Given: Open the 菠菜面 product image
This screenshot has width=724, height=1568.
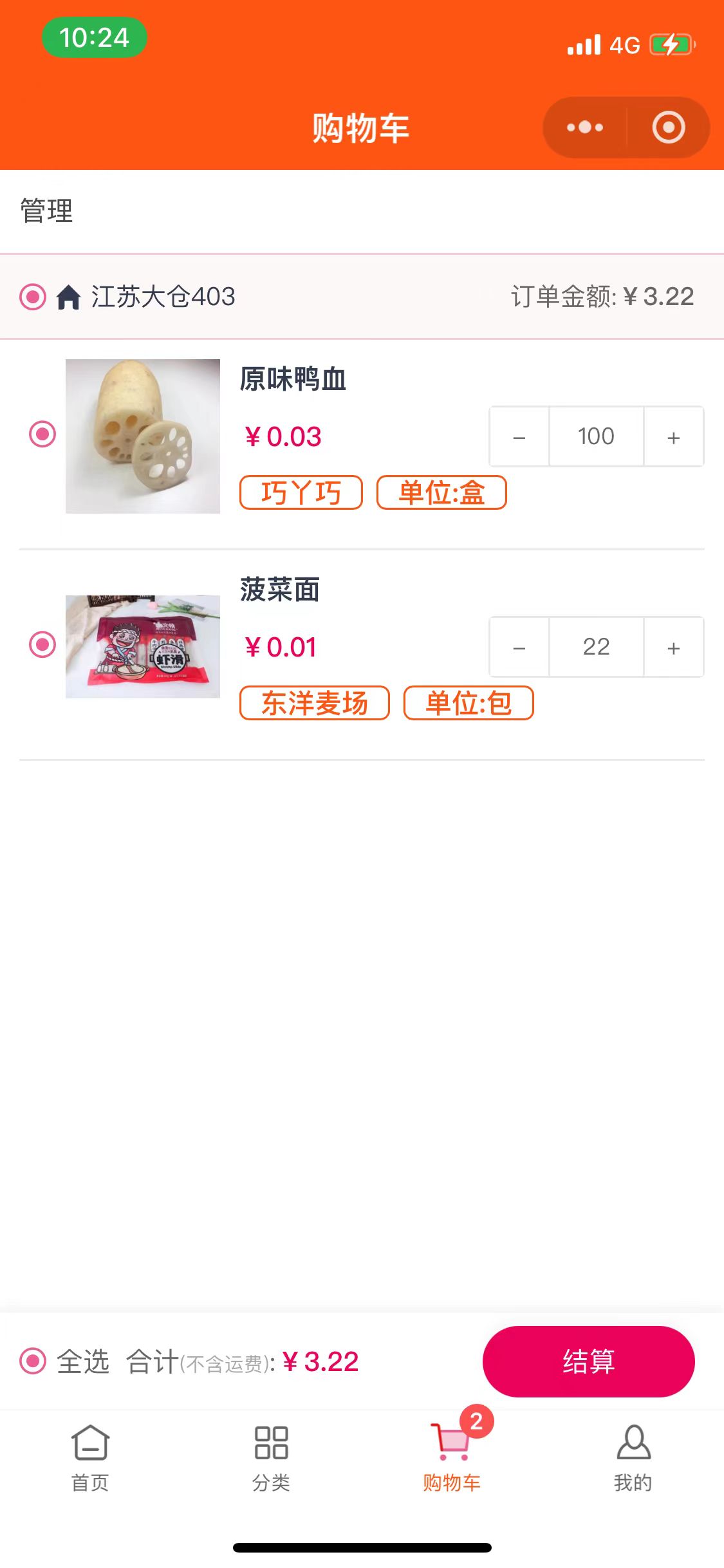Looking at the screenshot, I should click(143, 646).
